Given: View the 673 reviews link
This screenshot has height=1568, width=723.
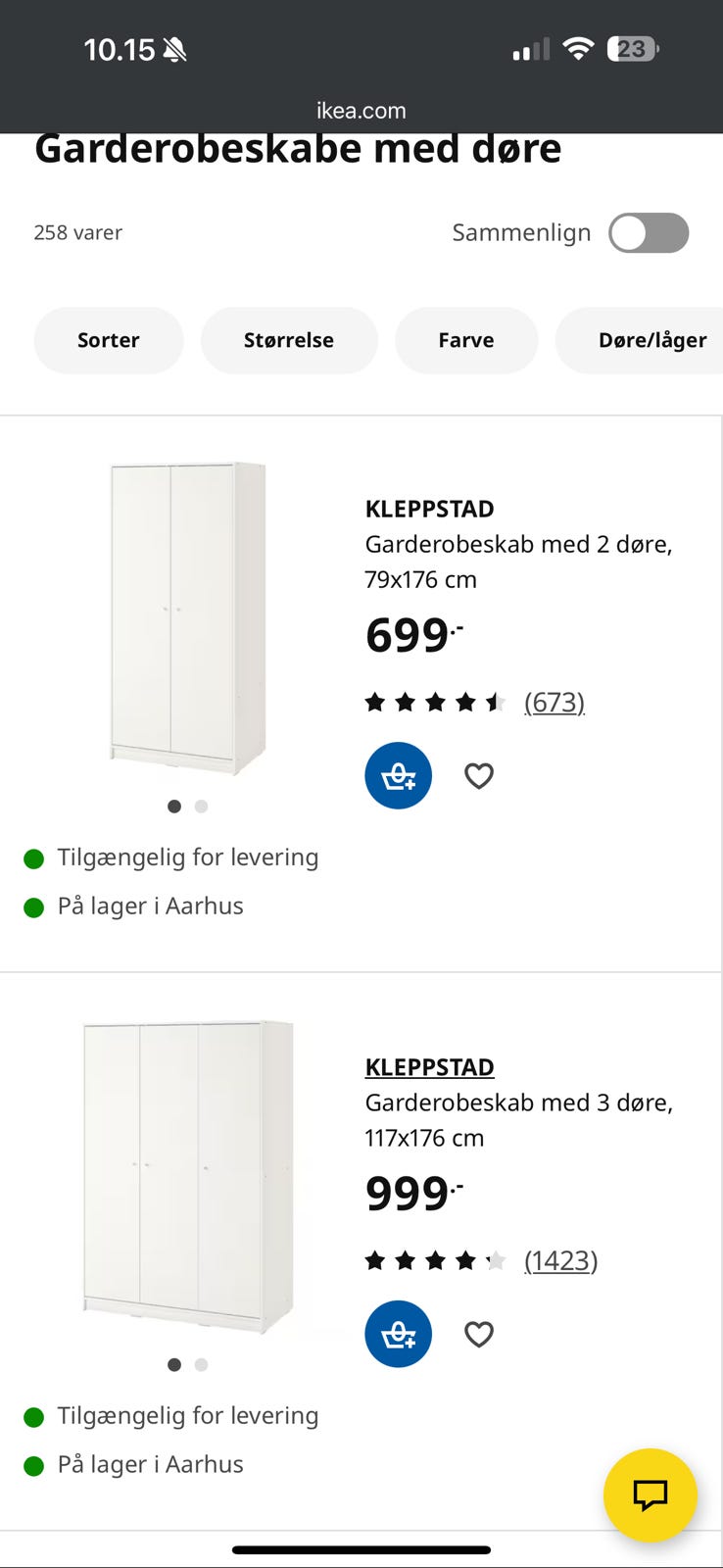Looking at the screenshot, I should point(554,702).
